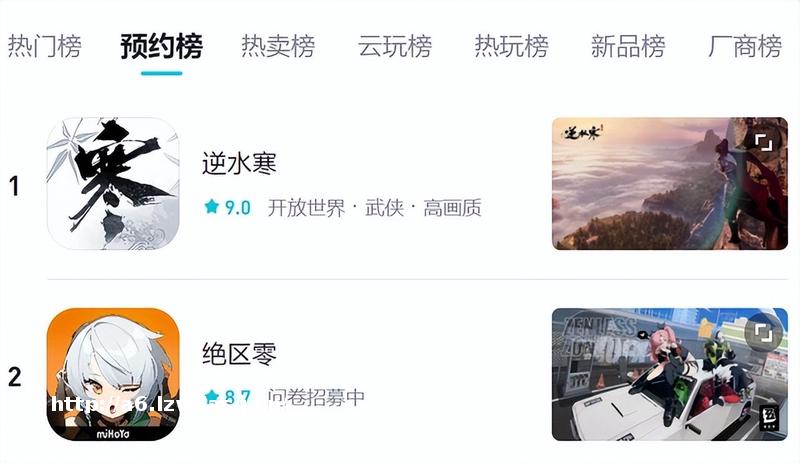Switch to the 热门榜 tab

click(44, 46)
